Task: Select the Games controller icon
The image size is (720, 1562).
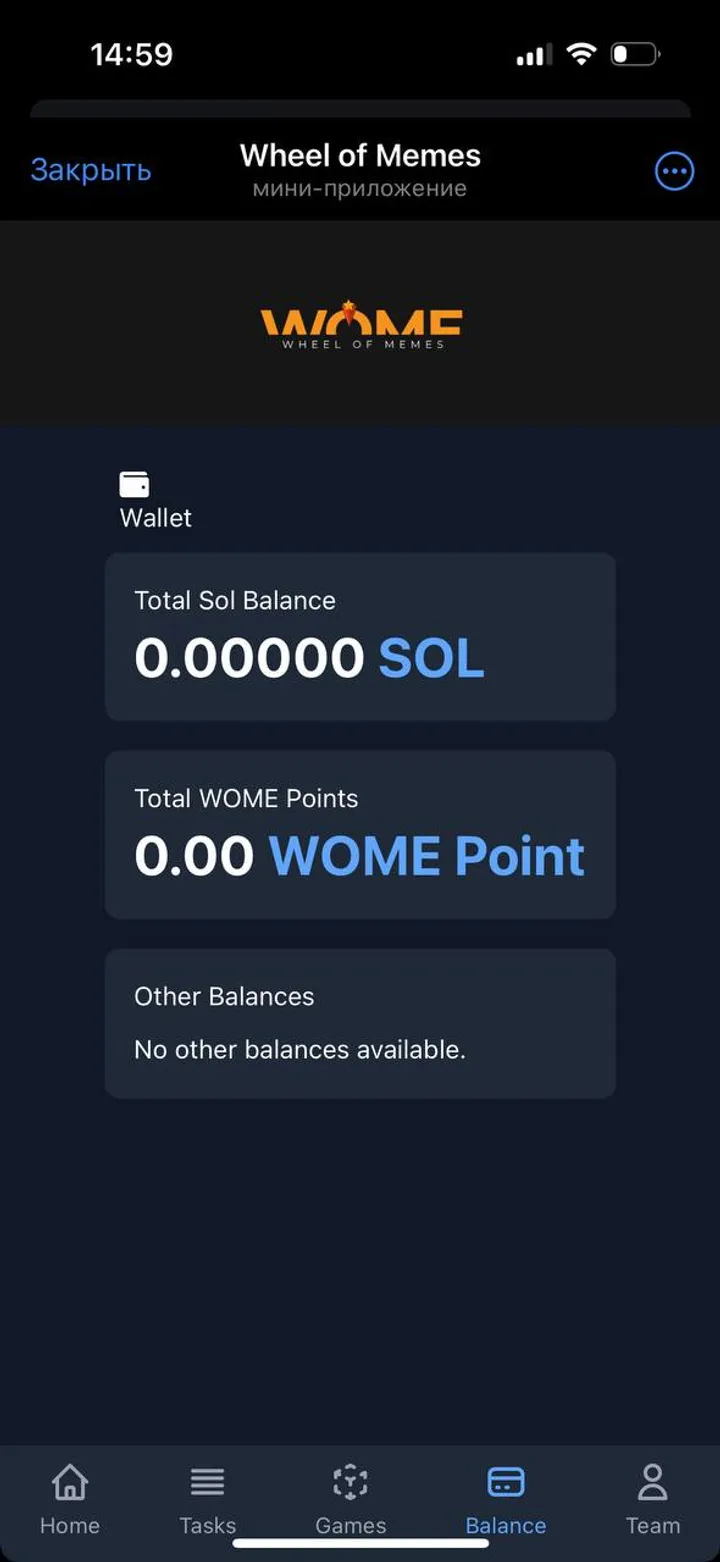Action: point(351,1484)
